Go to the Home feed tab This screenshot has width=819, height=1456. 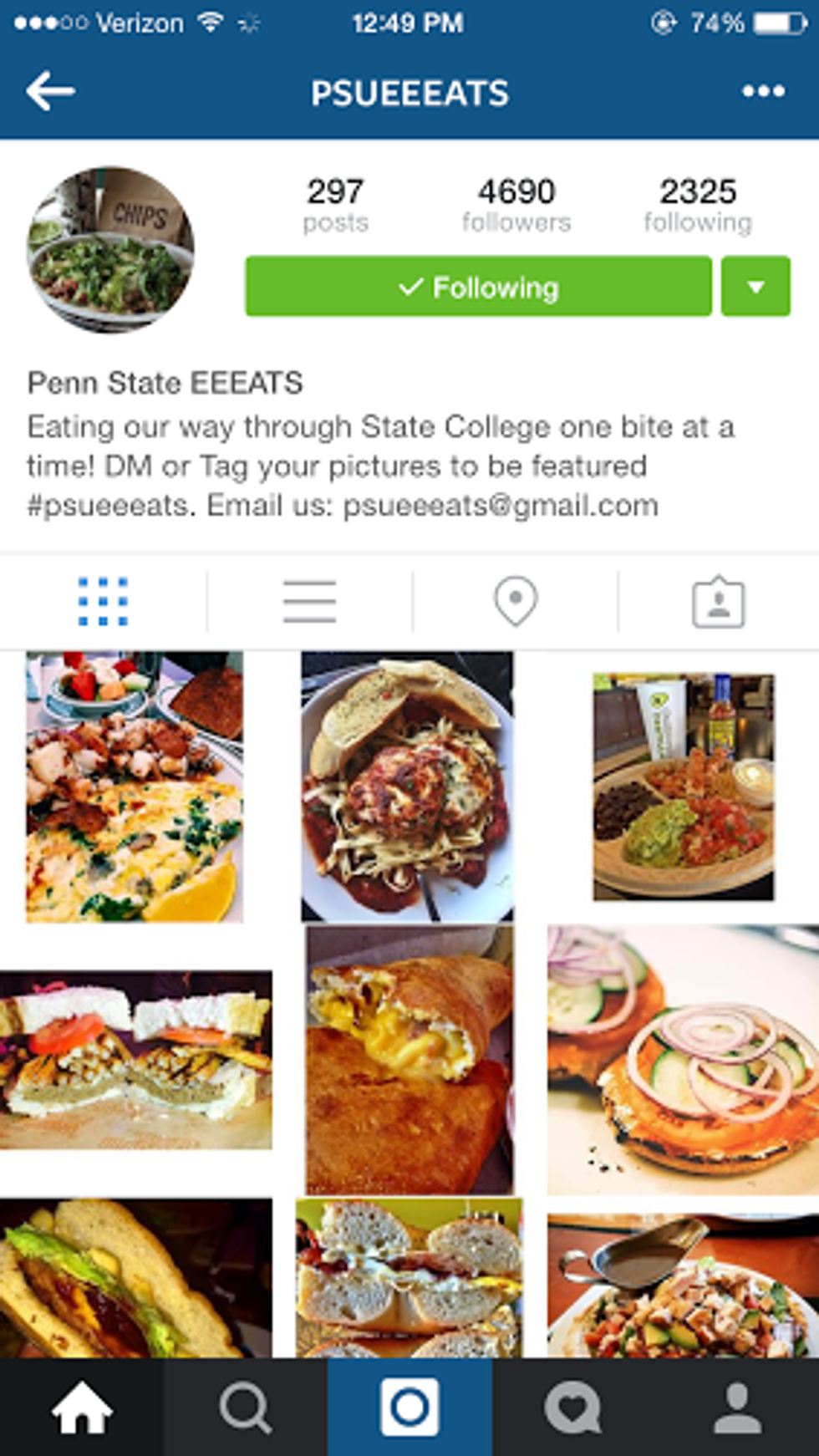click(x=82, y=1408)
